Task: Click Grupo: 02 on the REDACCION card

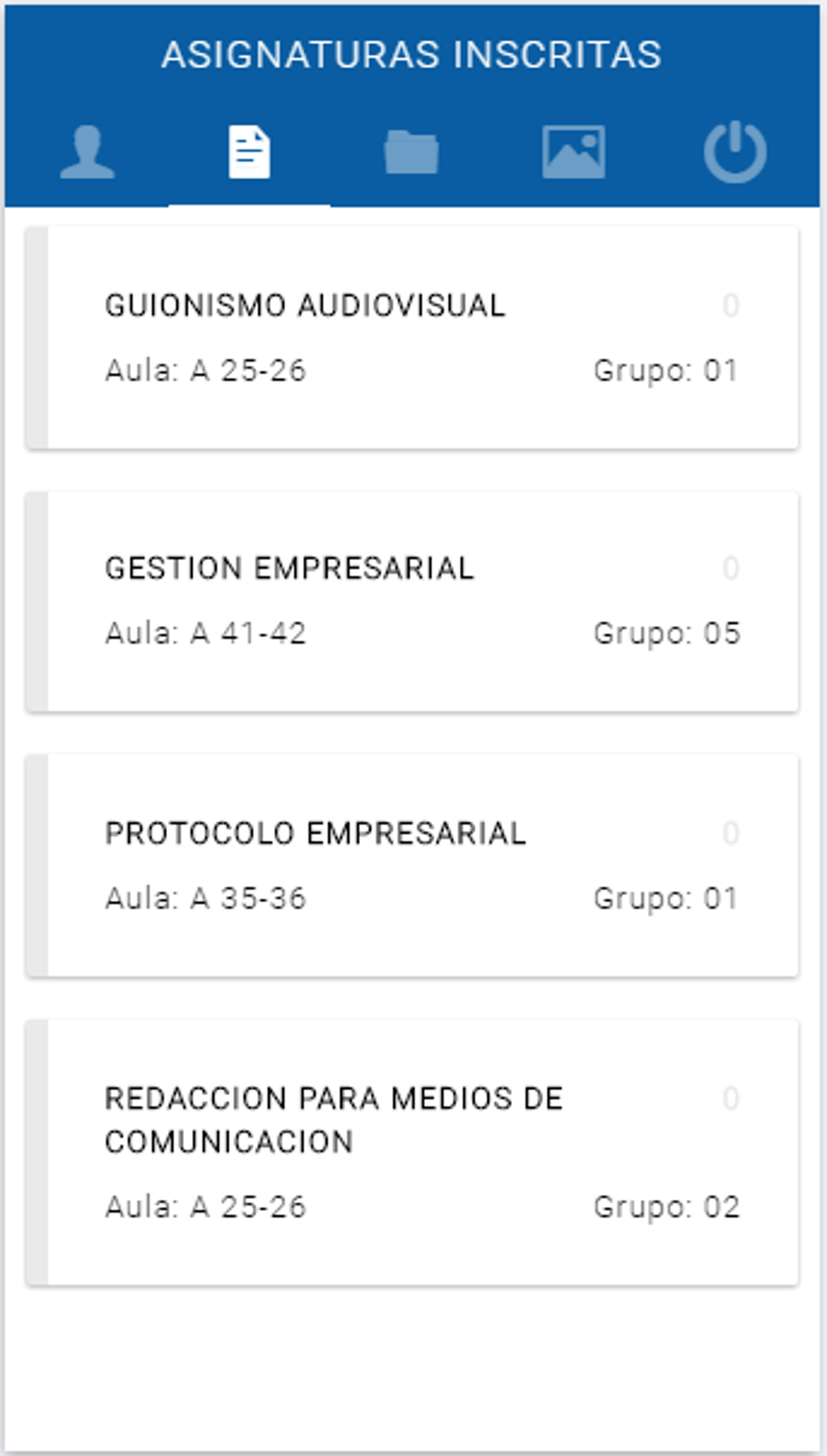Action: 667,1209
